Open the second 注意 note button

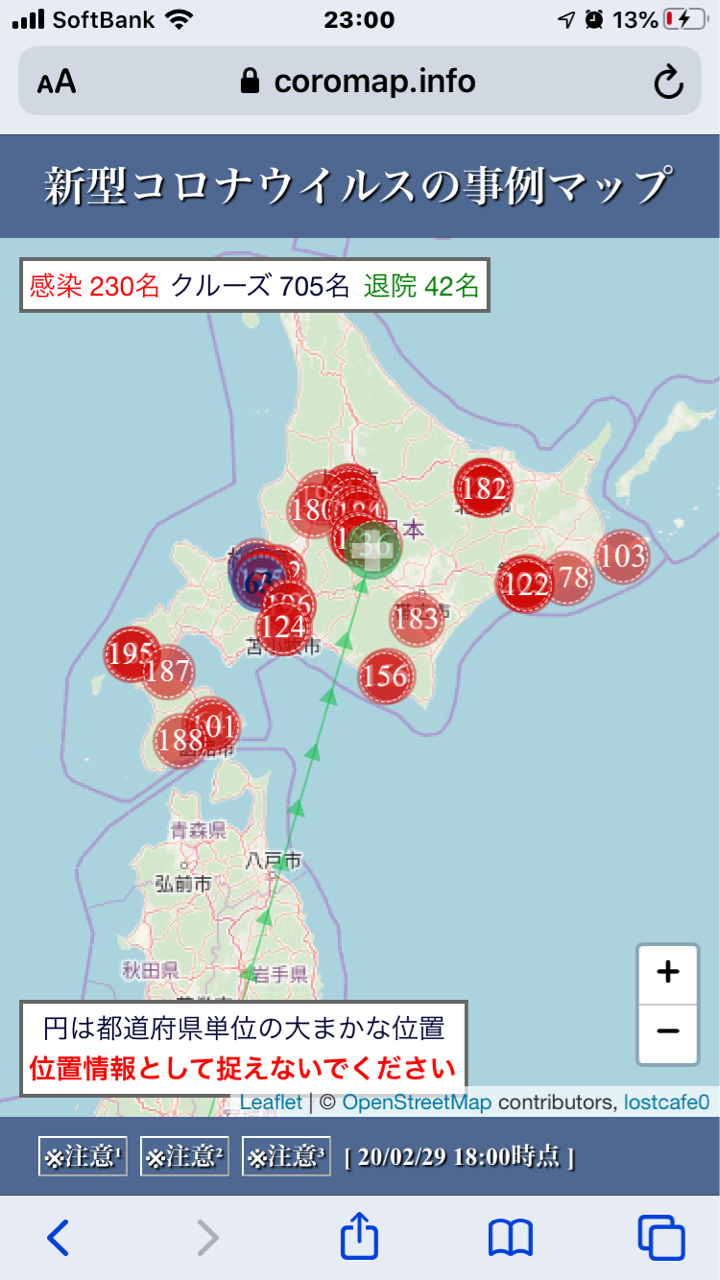point(184,1157)
